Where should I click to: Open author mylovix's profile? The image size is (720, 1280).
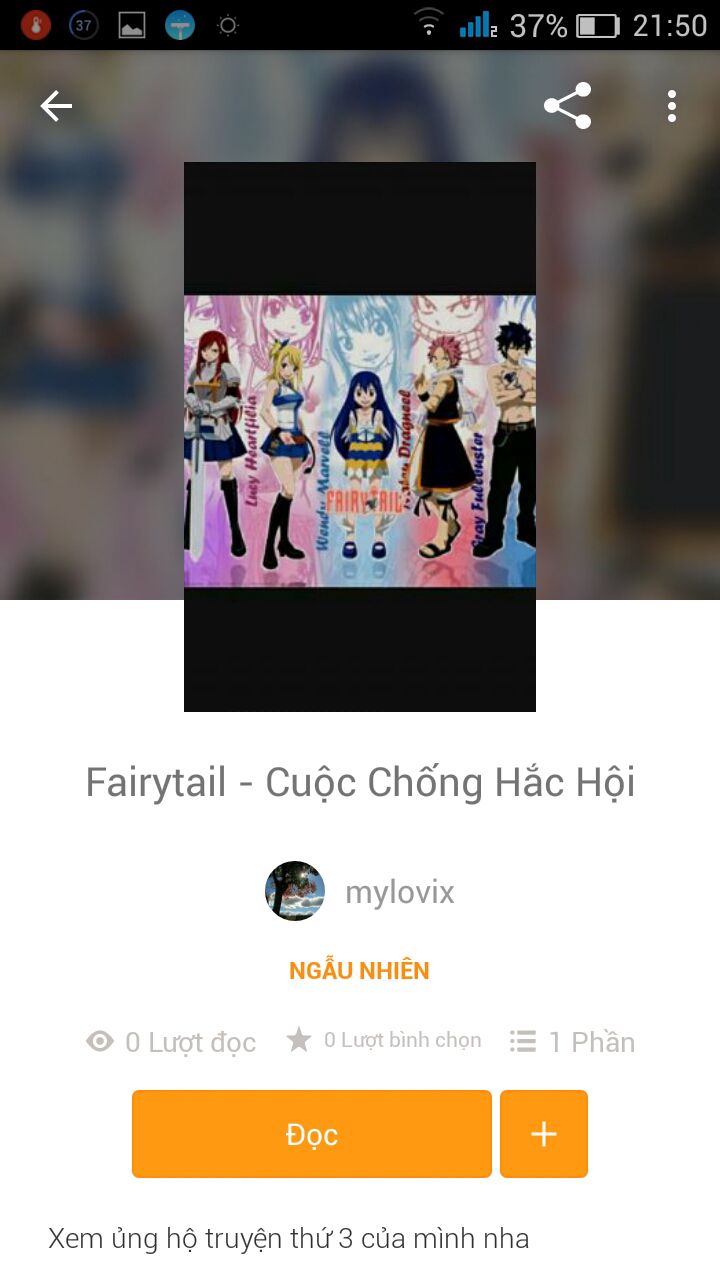[360, 891]
